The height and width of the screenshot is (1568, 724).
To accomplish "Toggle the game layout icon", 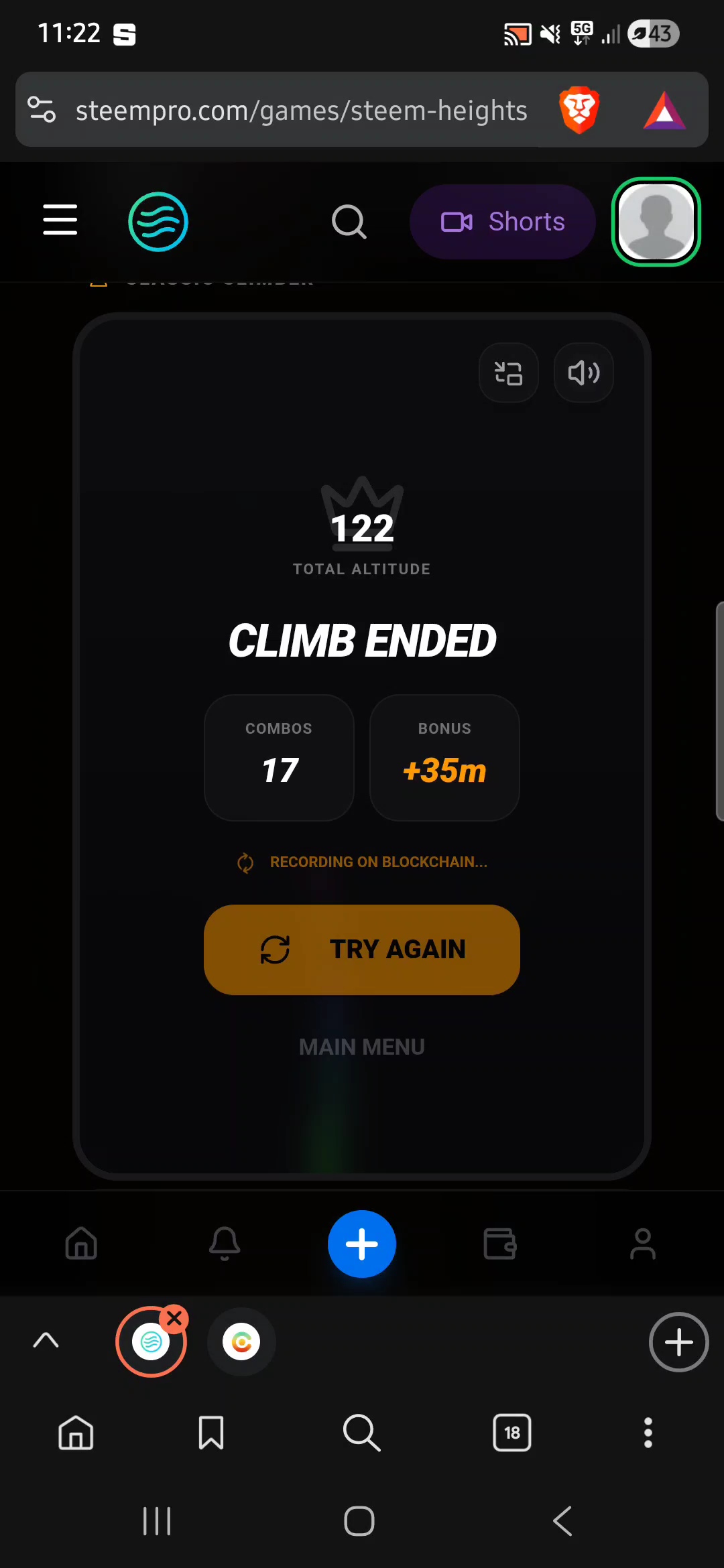I will (x=509, y=373).
